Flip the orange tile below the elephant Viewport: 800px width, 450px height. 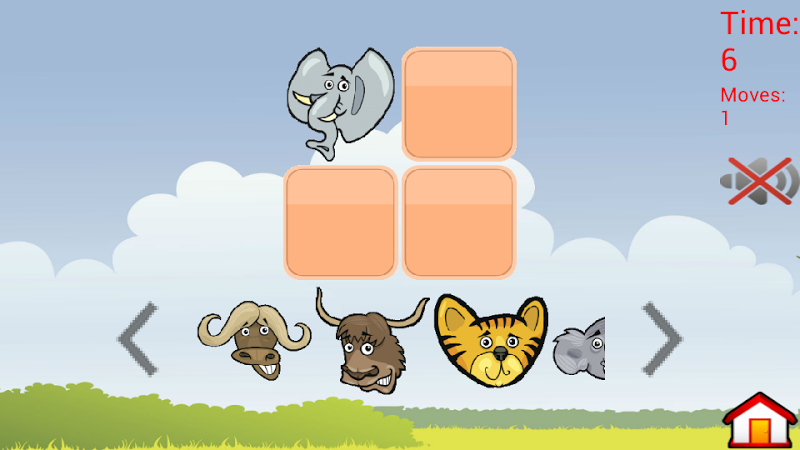[340, 222]
